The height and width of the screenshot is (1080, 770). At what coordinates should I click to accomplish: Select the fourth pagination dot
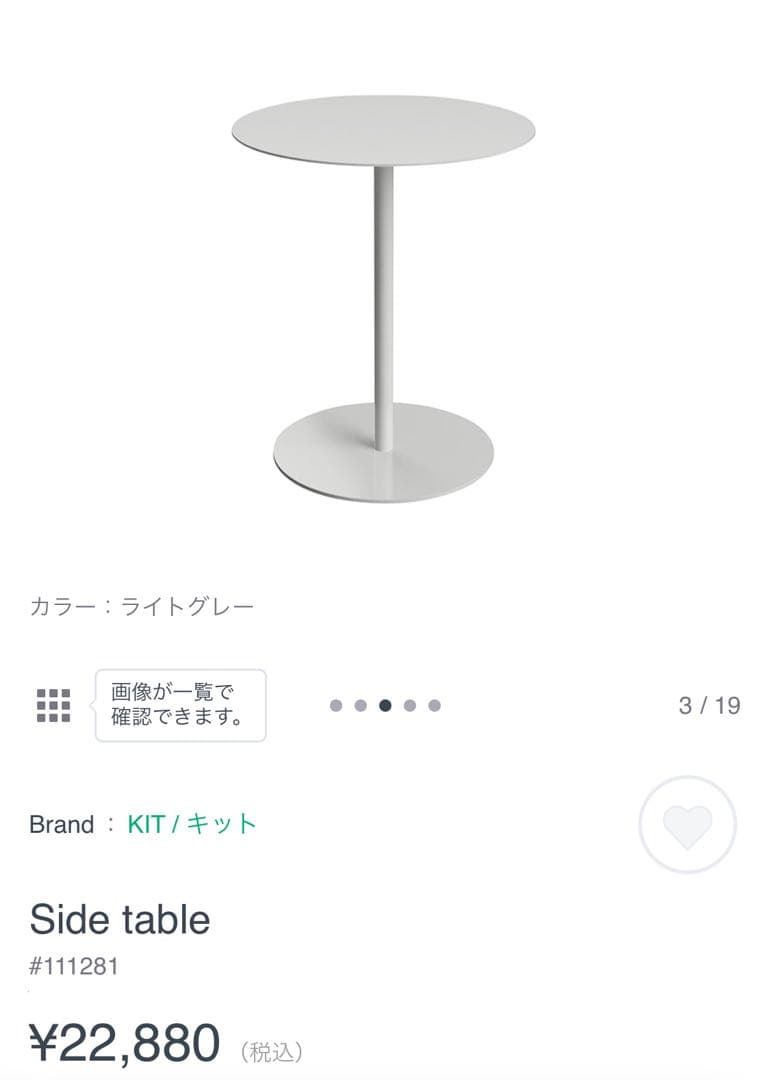[x=410, y=705]
